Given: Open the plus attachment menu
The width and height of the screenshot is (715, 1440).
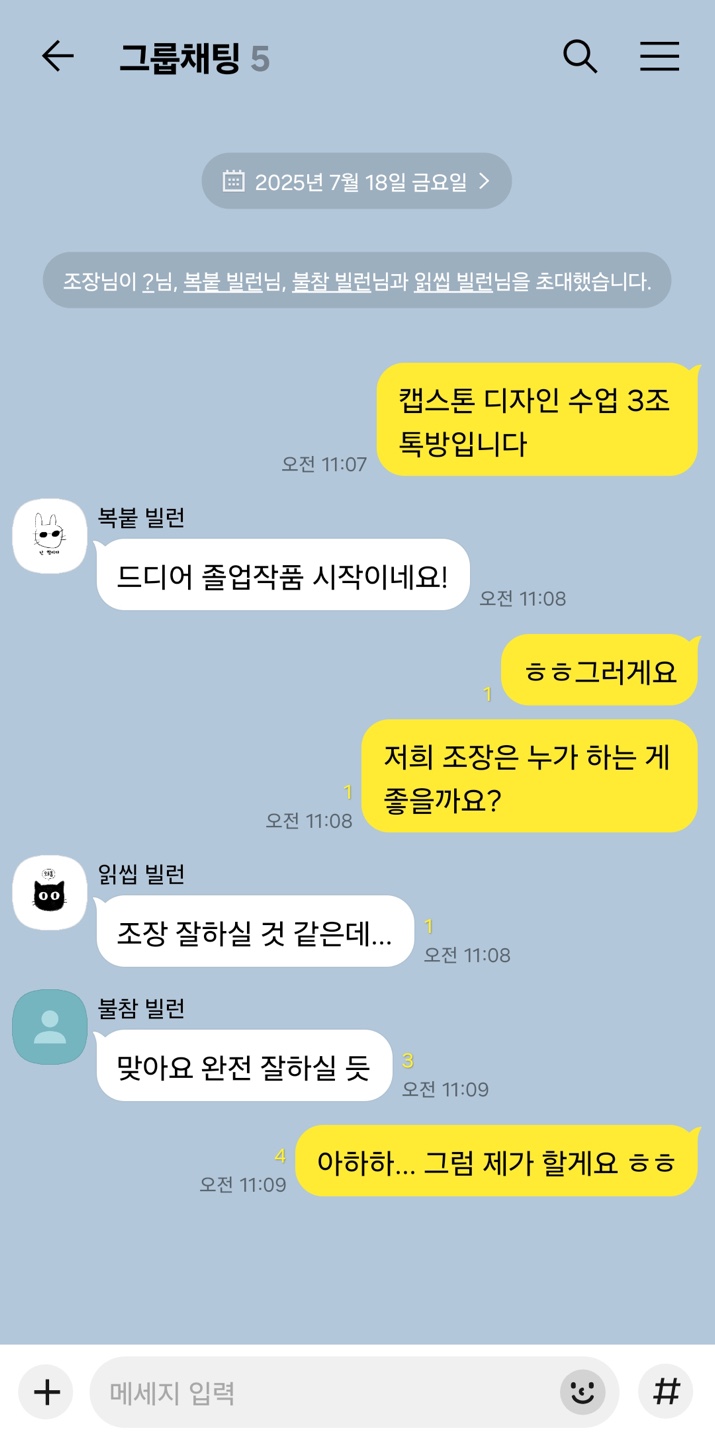Looking at the screenshot, I should pyautogui.click(x=46, y=1392).
